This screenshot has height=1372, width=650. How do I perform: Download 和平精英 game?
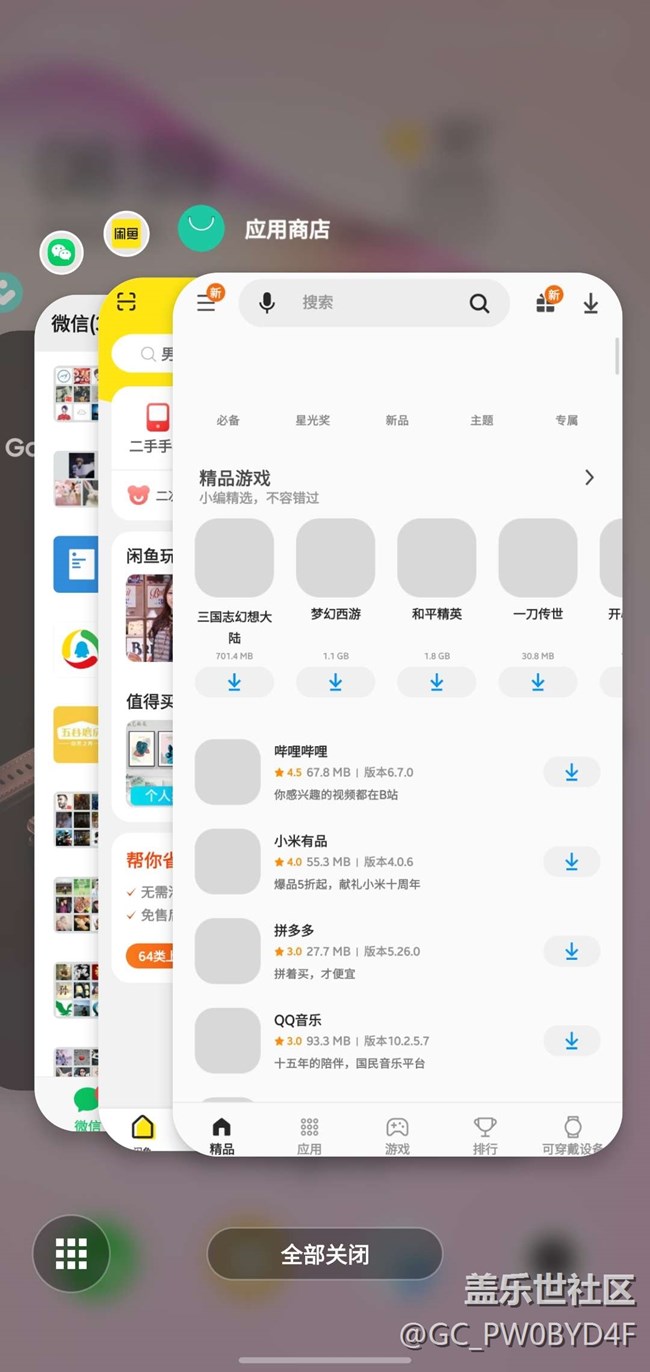tap(436, 682)
